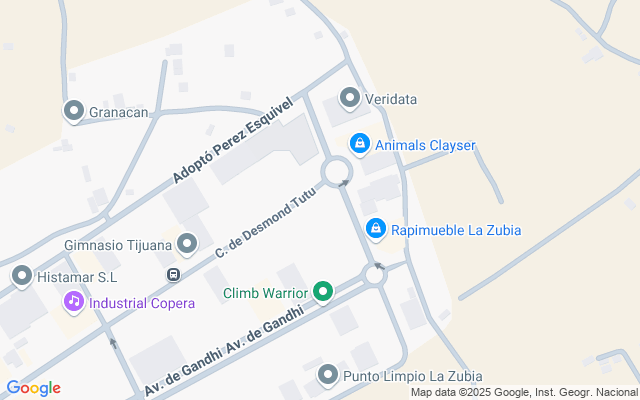Open the Industrial Copera venue marker

tap(74, 301)
